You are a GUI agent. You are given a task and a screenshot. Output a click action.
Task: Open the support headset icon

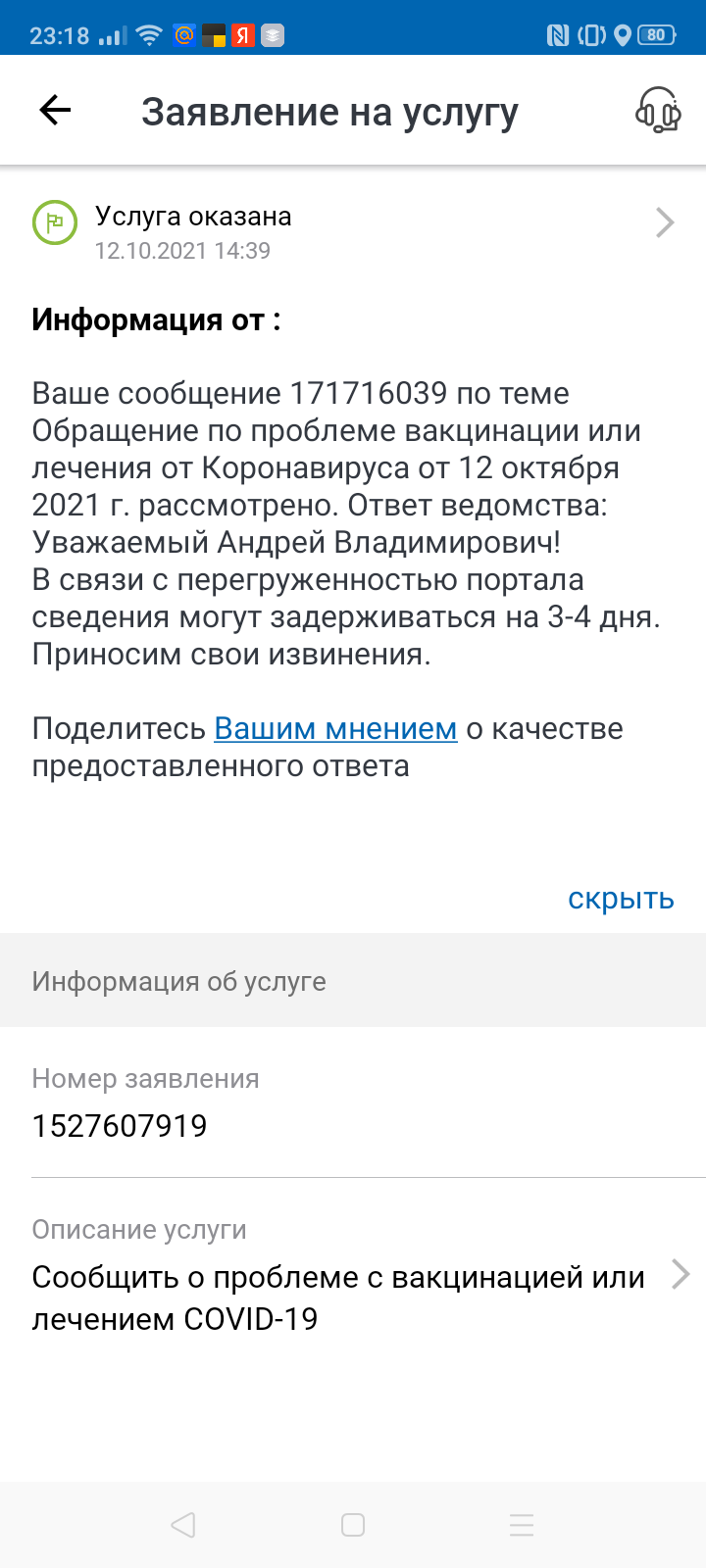tap(658, 110)
